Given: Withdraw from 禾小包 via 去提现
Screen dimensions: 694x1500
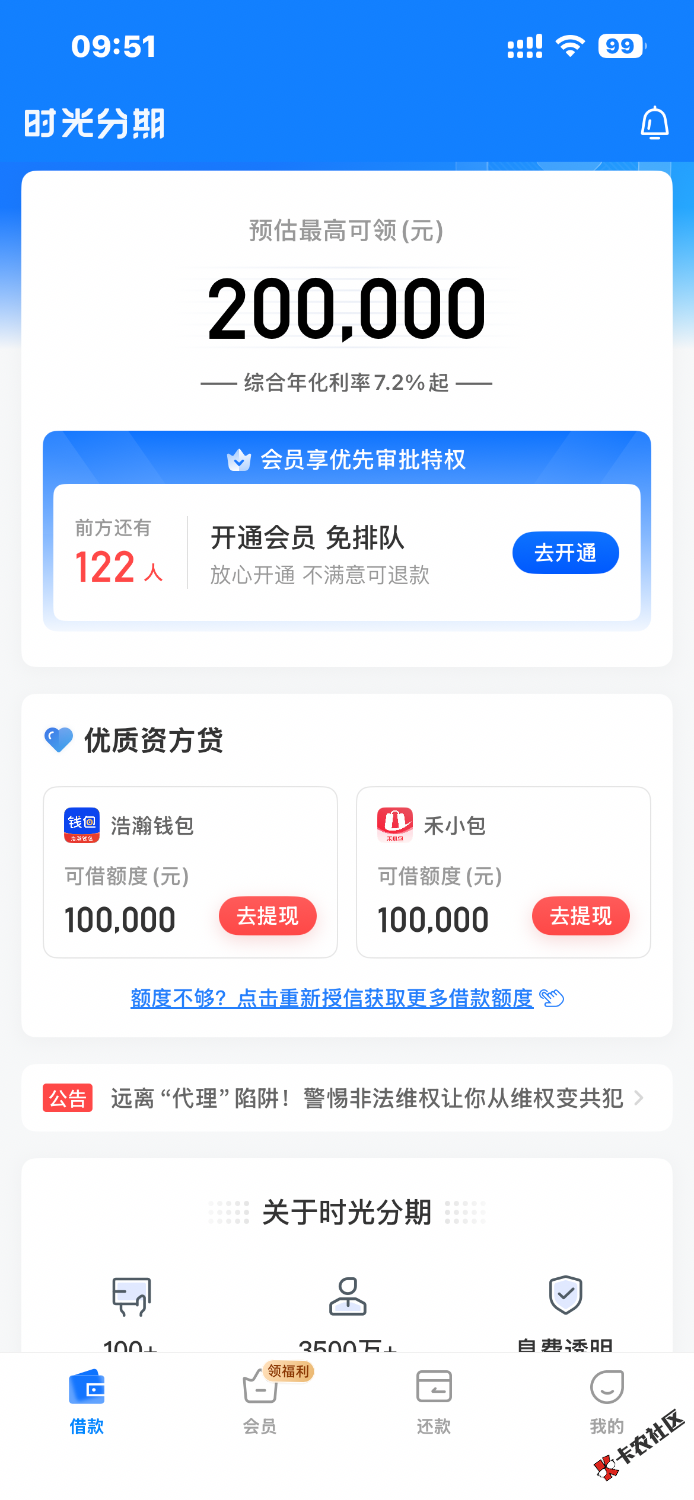Looking at the screenshot, I should pos(581,916).
